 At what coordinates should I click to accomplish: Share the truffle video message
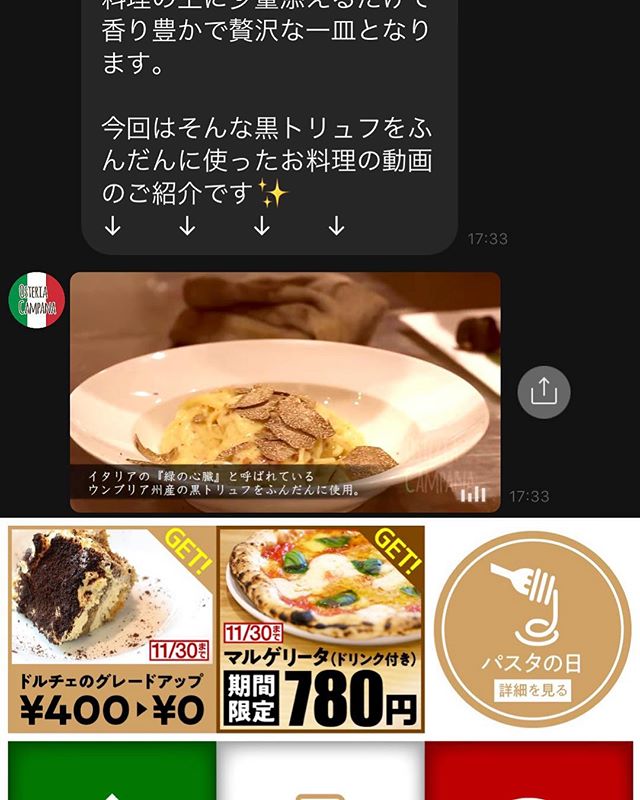tap(543, 392)
